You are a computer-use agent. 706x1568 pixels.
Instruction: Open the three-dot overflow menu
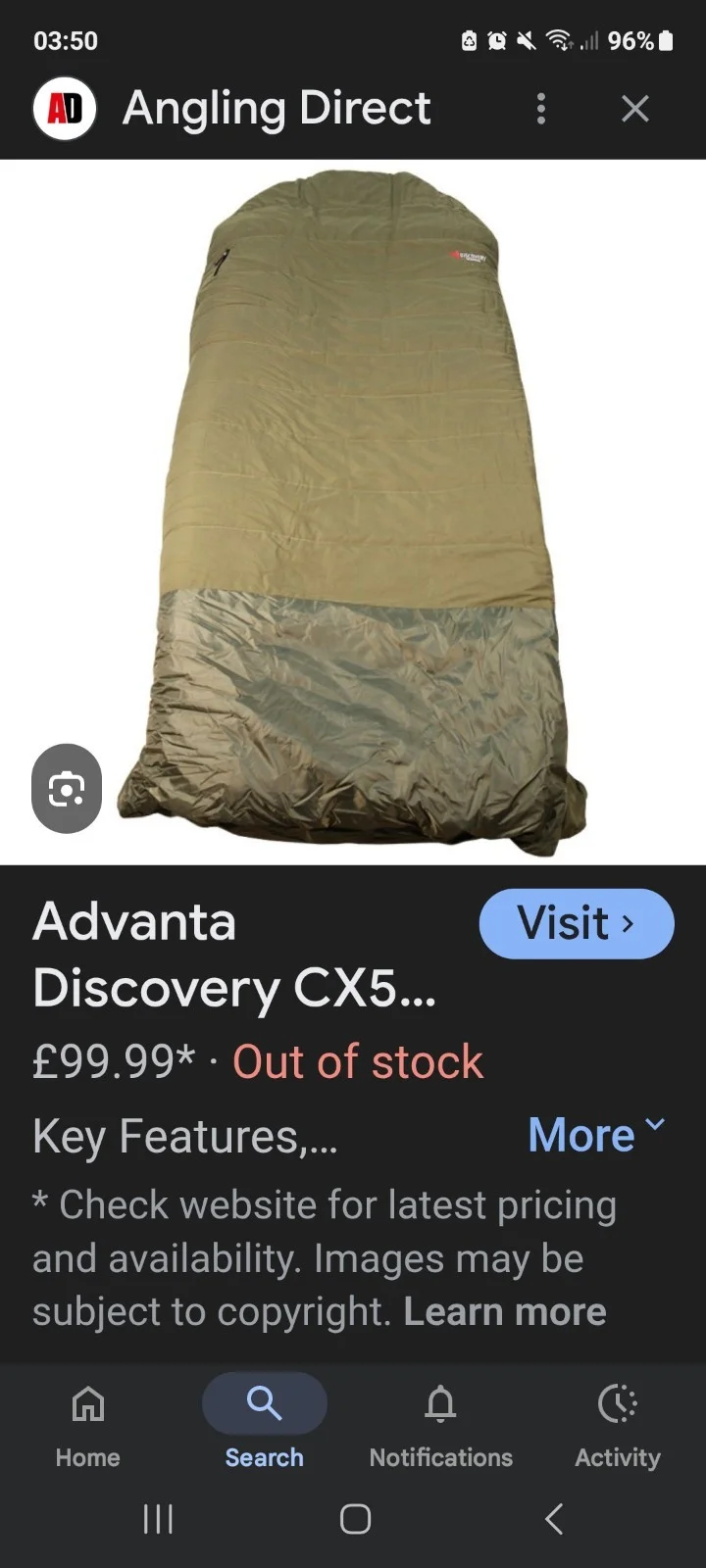tap(540, 109)
